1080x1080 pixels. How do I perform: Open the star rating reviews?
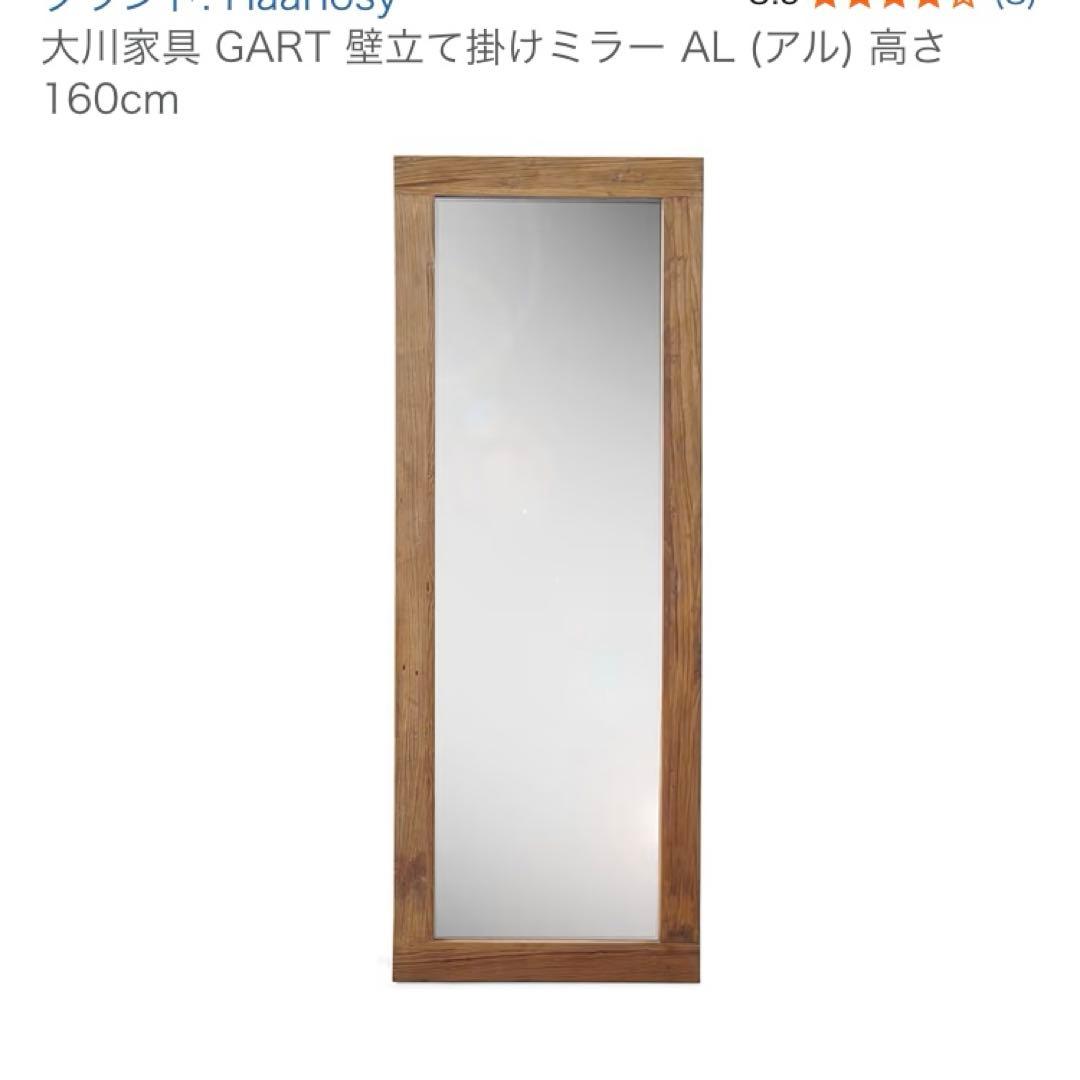(x=893, y=4)
